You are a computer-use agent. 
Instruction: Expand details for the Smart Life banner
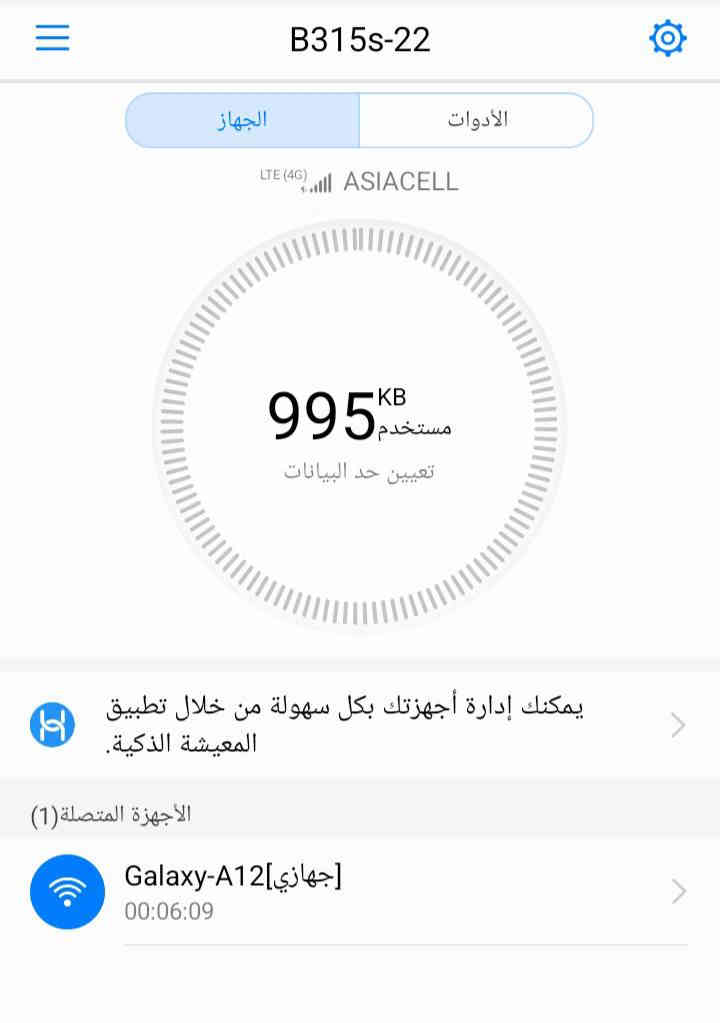[679, 724]
